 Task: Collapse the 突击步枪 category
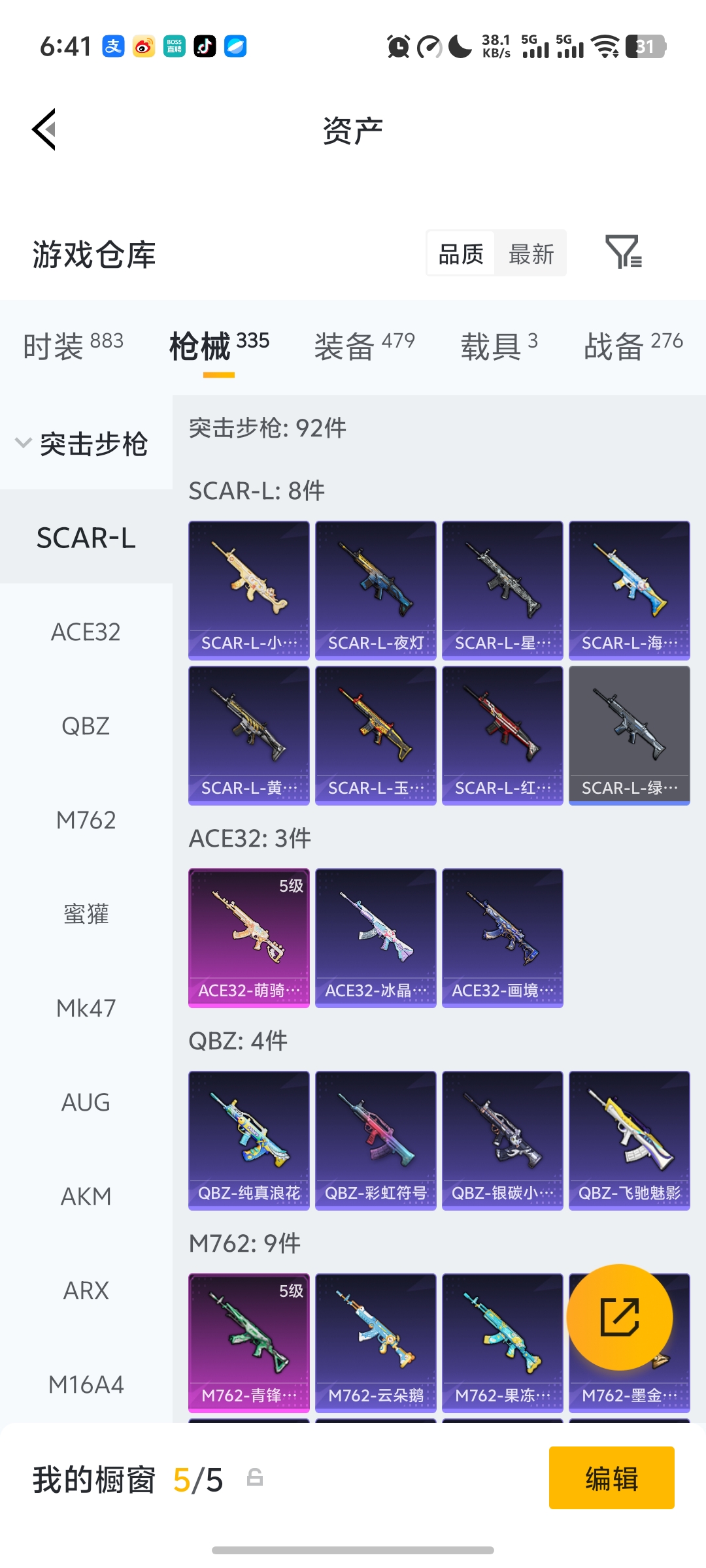(x=82, y=444)
